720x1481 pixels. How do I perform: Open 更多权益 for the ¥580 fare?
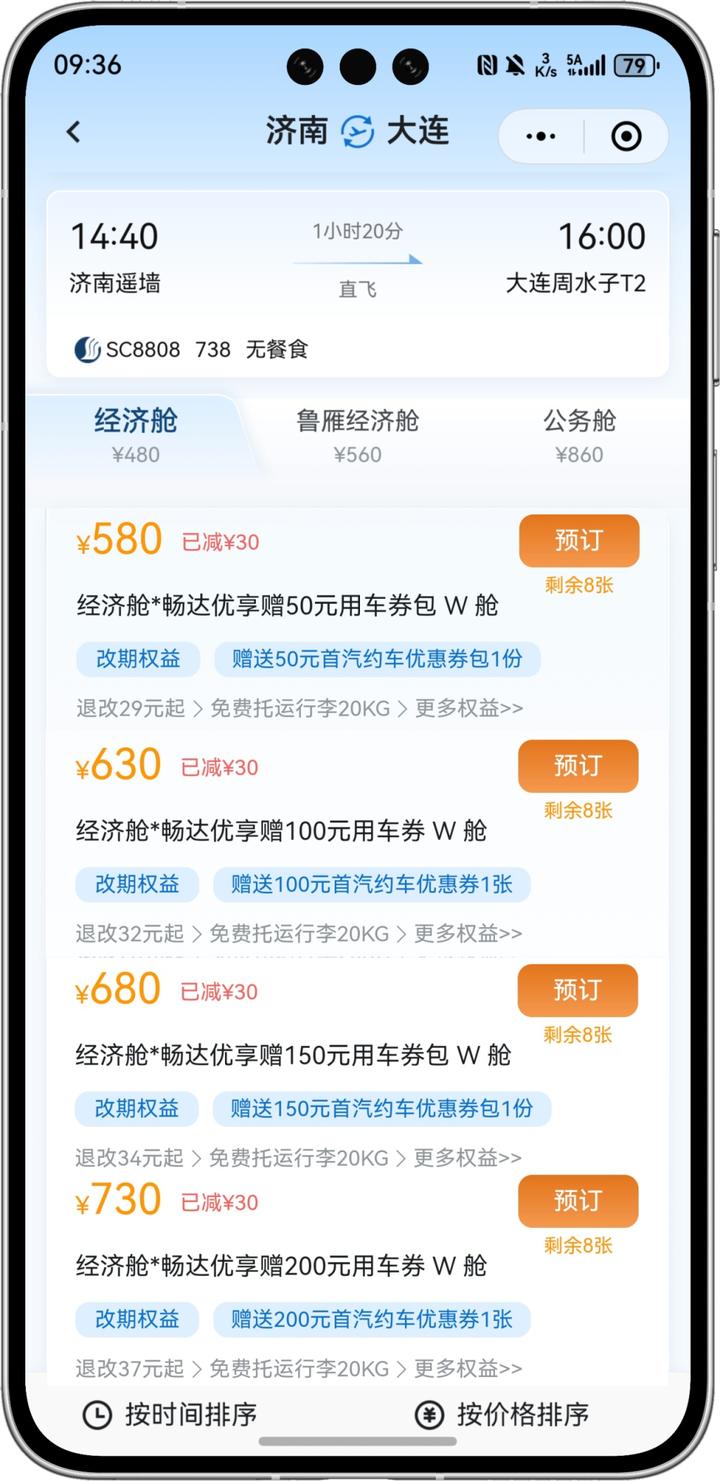469,708
